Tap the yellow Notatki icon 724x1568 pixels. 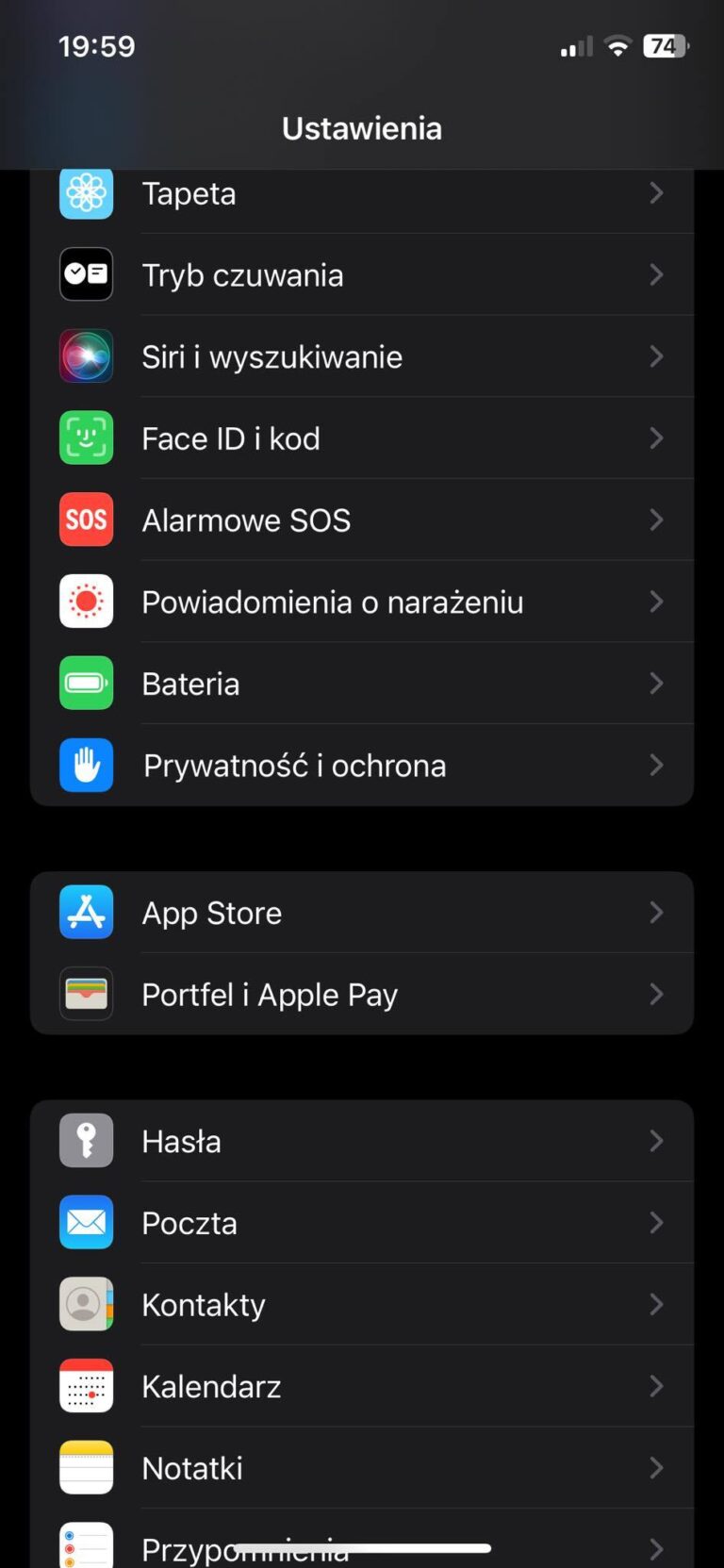click(x=86, y=1467)
